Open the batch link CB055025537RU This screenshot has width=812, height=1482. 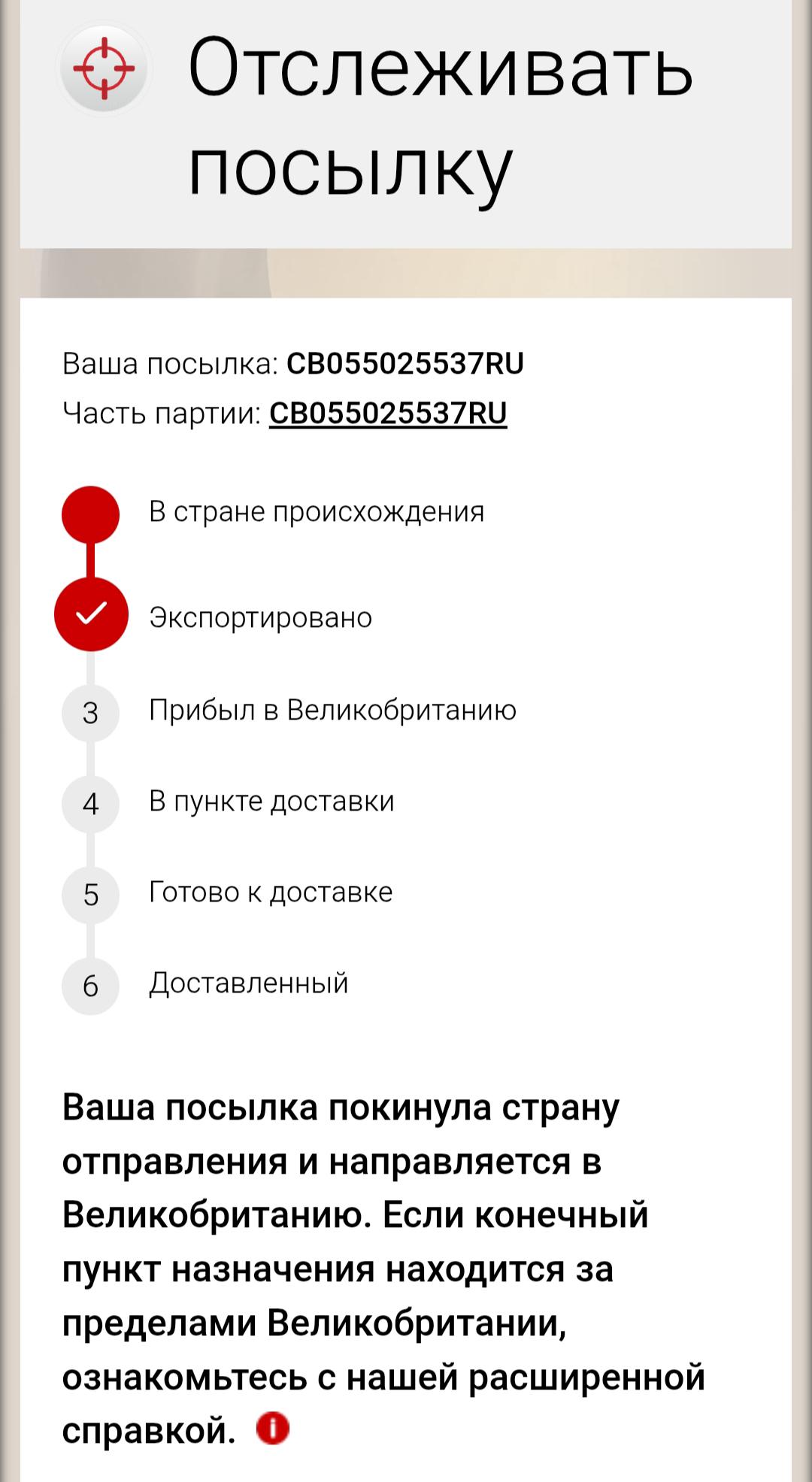click(x=388, y=414)
